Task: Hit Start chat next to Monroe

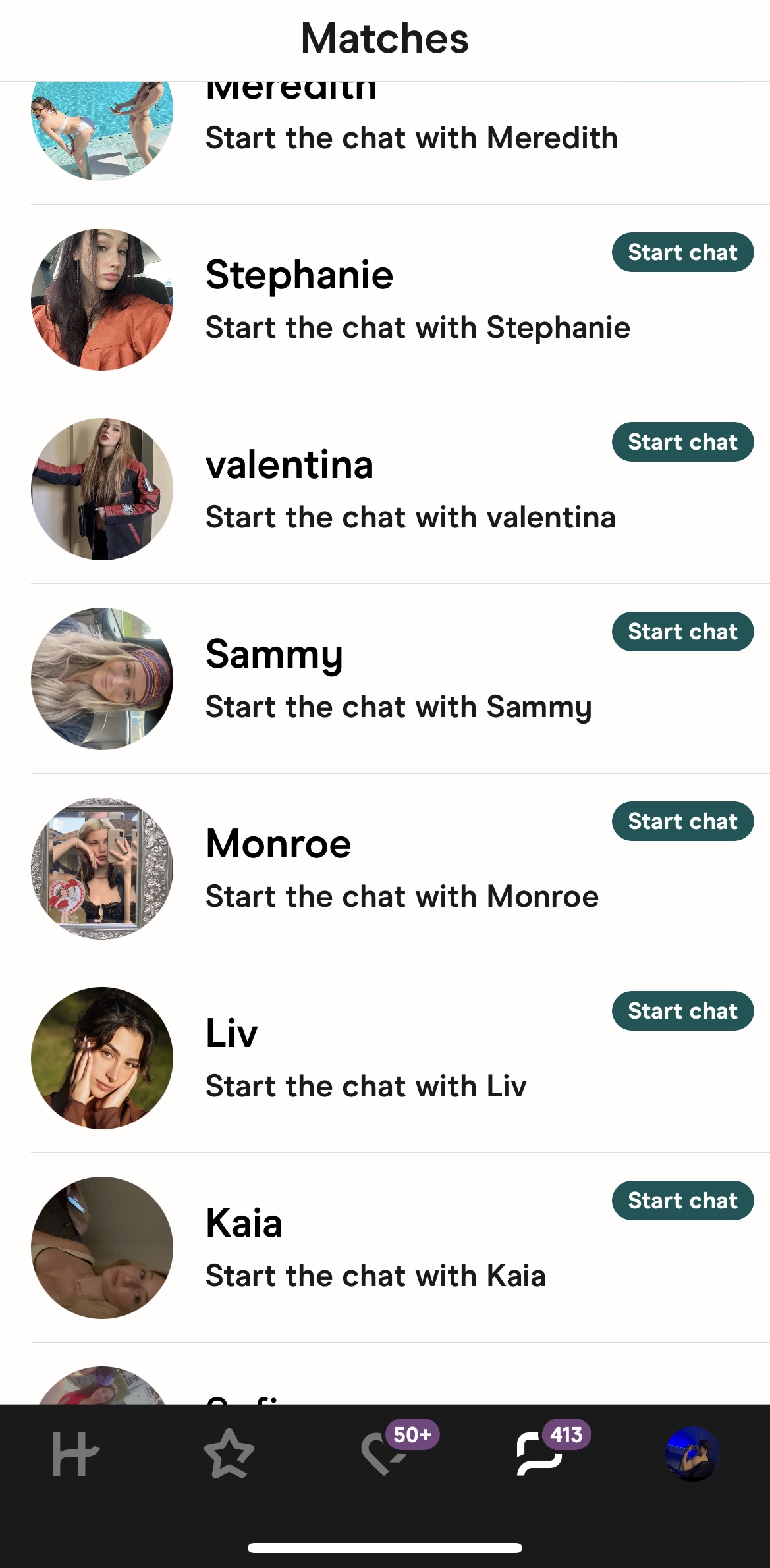Action: point(682,821)
